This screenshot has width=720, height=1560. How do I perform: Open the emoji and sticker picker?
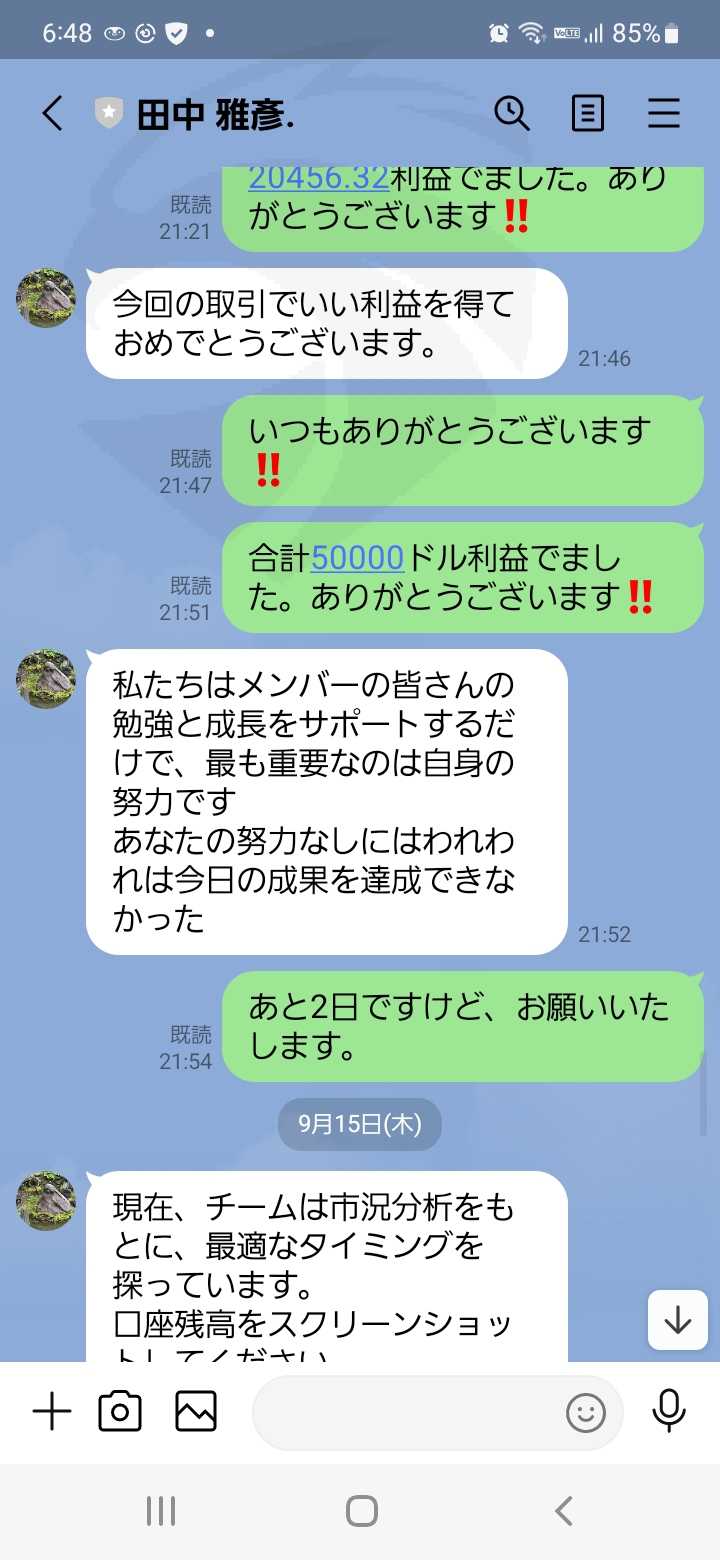click(x=586, y=1413)
